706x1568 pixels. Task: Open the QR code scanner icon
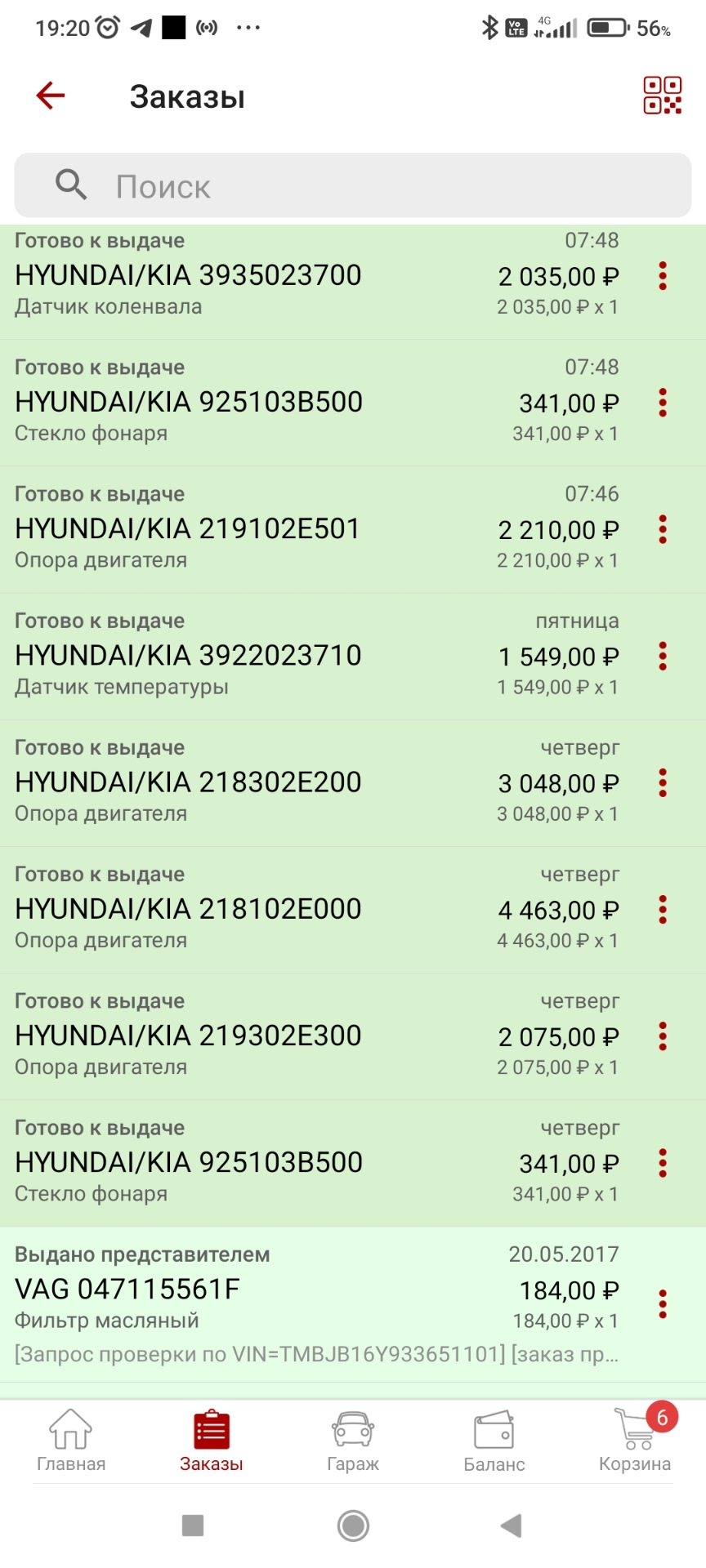pyautogui.click(x=664, y=94)
